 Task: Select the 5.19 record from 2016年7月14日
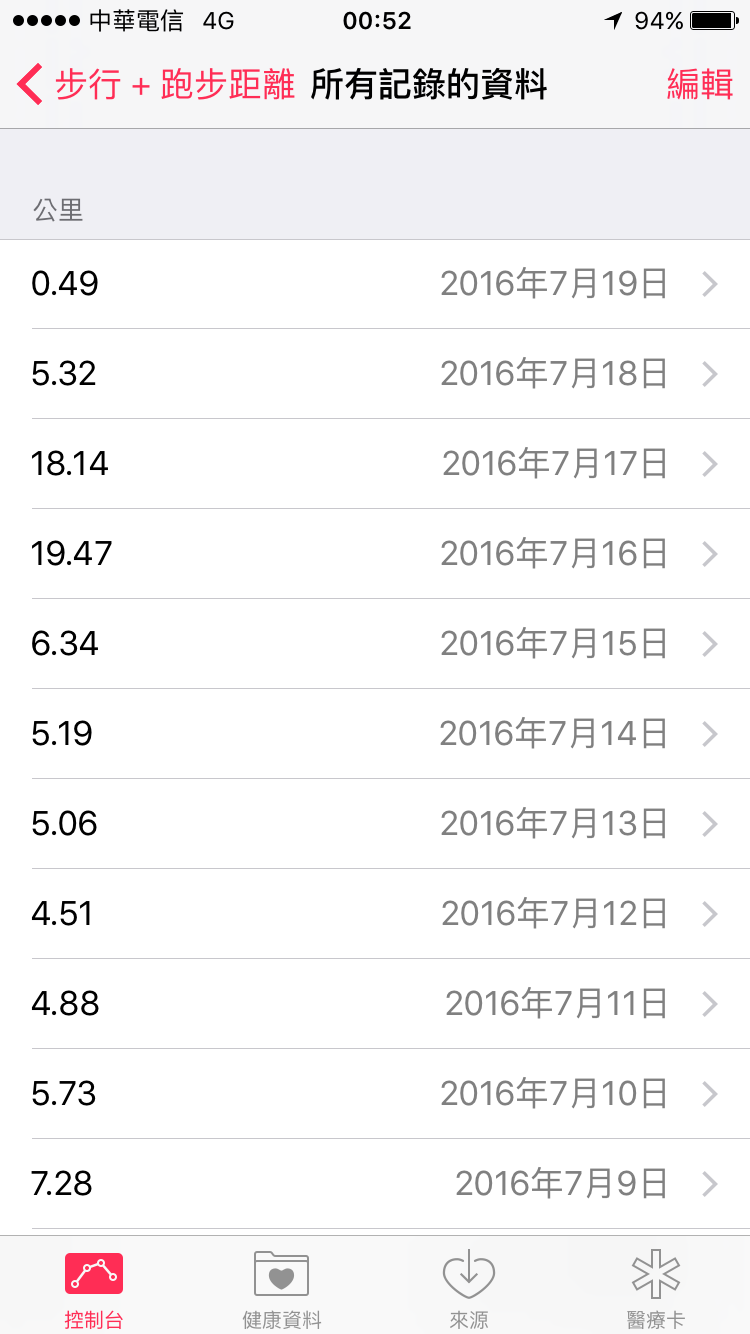[375, 734]
